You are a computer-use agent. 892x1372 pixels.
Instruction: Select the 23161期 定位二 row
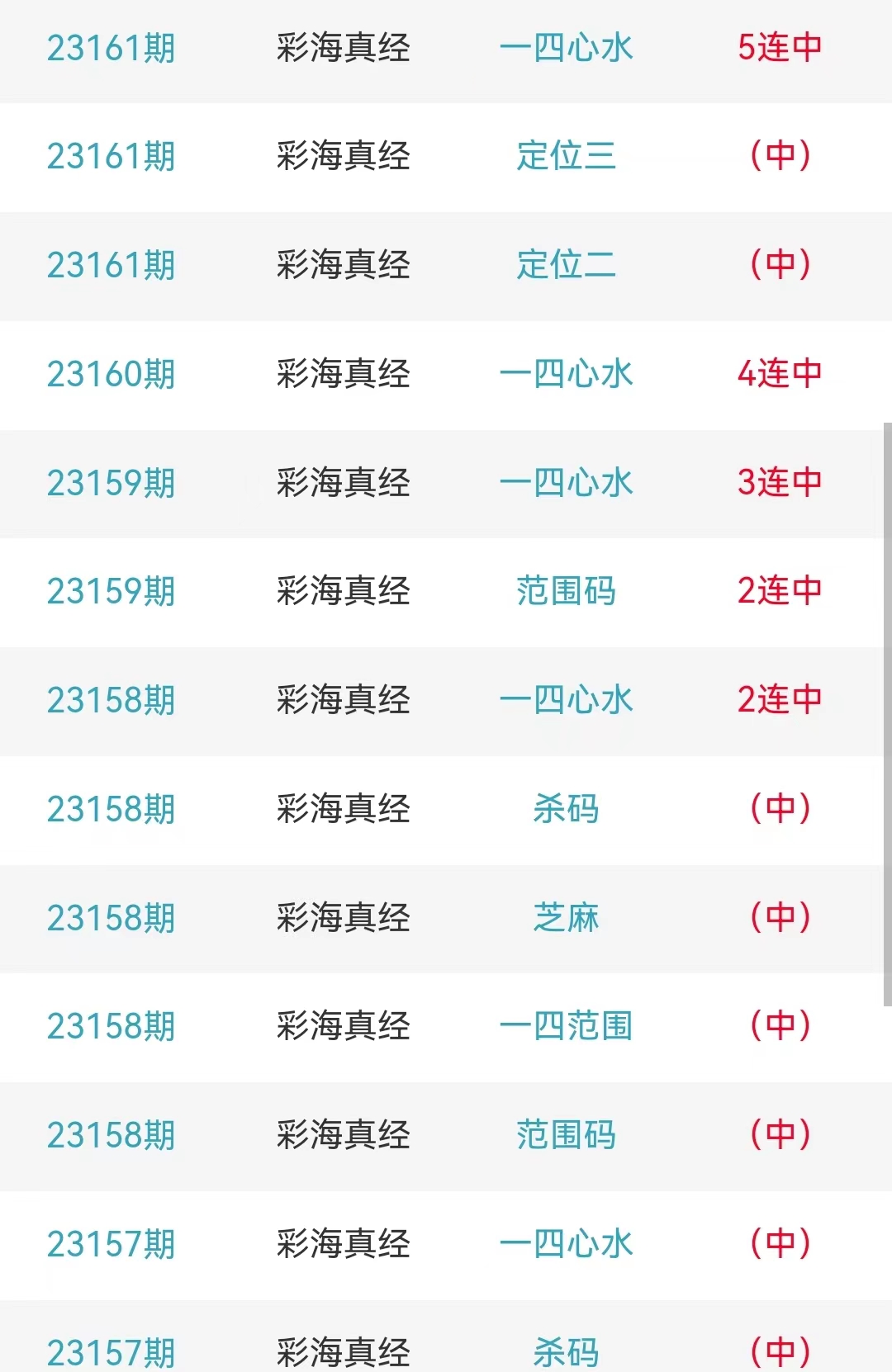tap(566, 265)
